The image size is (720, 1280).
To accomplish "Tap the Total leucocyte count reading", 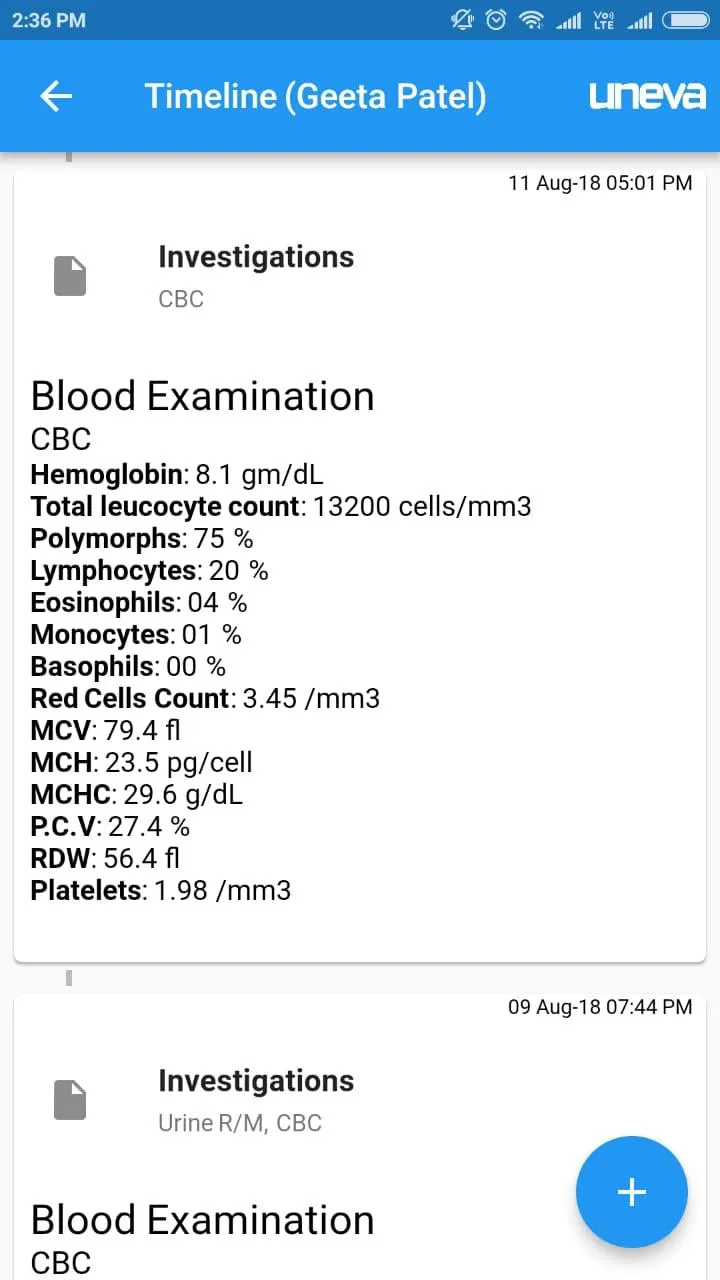I will click(x=280, y=506).
